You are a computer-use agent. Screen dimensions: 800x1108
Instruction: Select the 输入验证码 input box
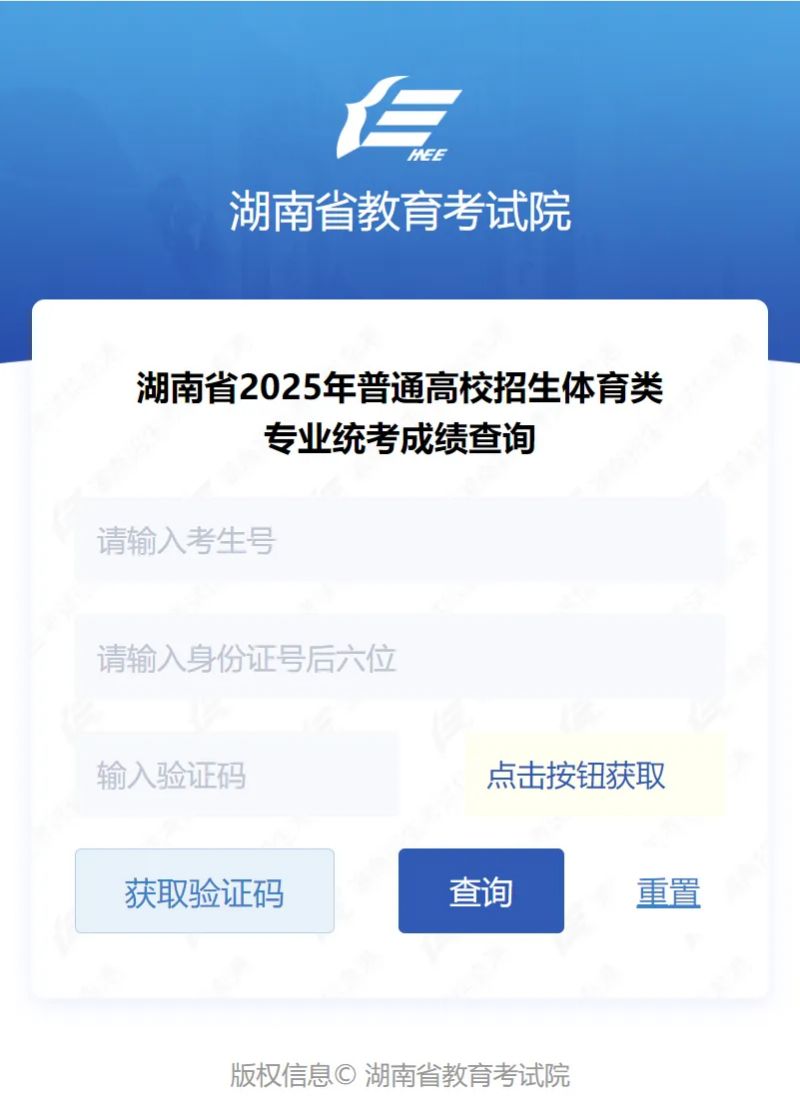pos(237,775)
